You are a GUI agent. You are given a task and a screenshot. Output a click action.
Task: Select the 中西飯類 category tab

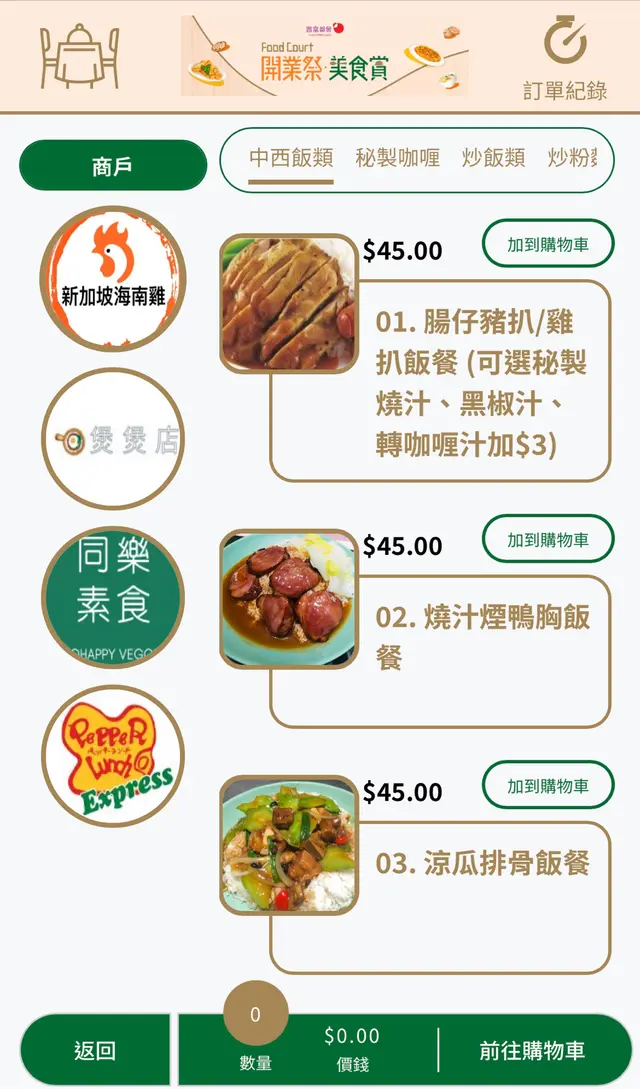pos(291,158)
